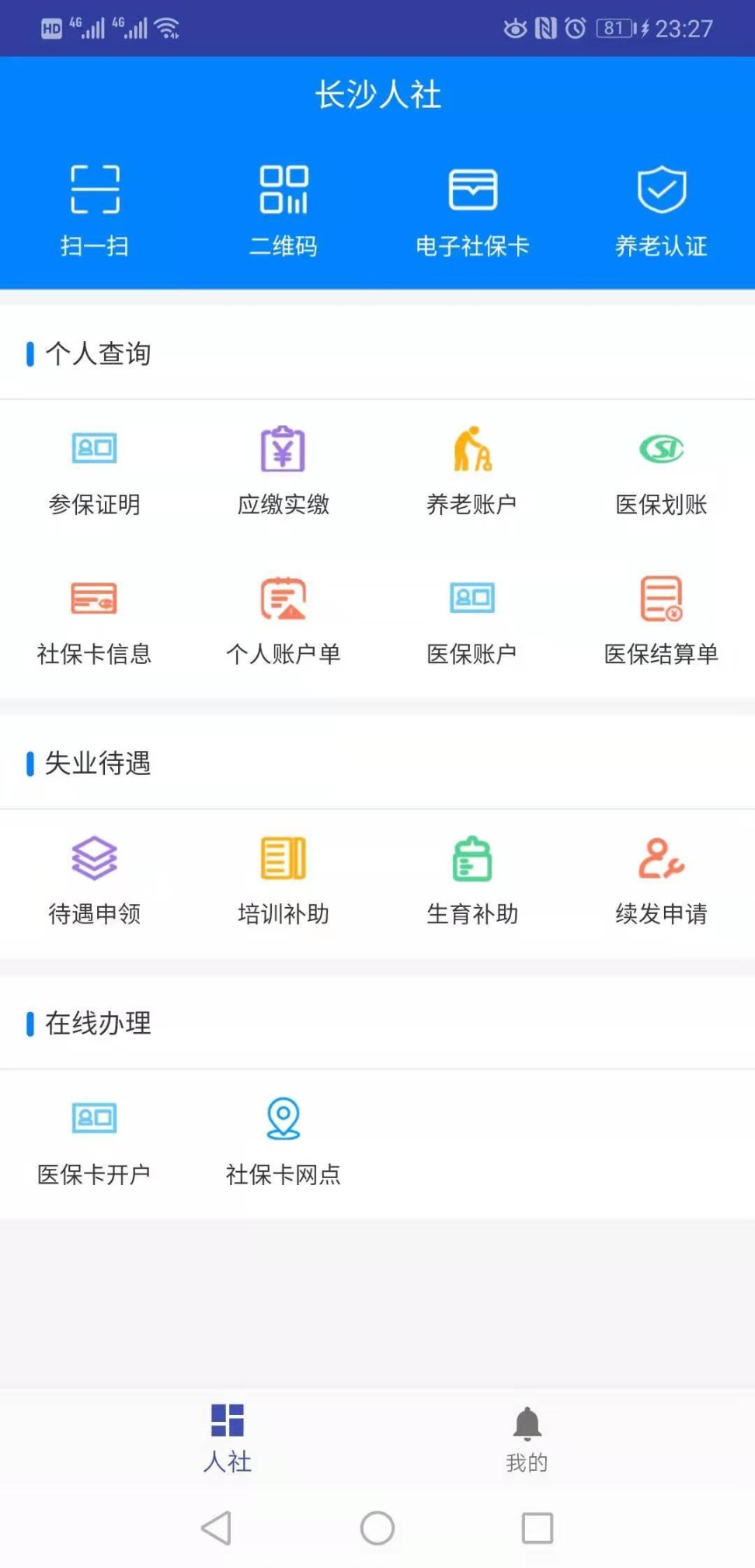The image size is (755, 1568).
Task: Select 待遇申领
Action: point(95,879)
